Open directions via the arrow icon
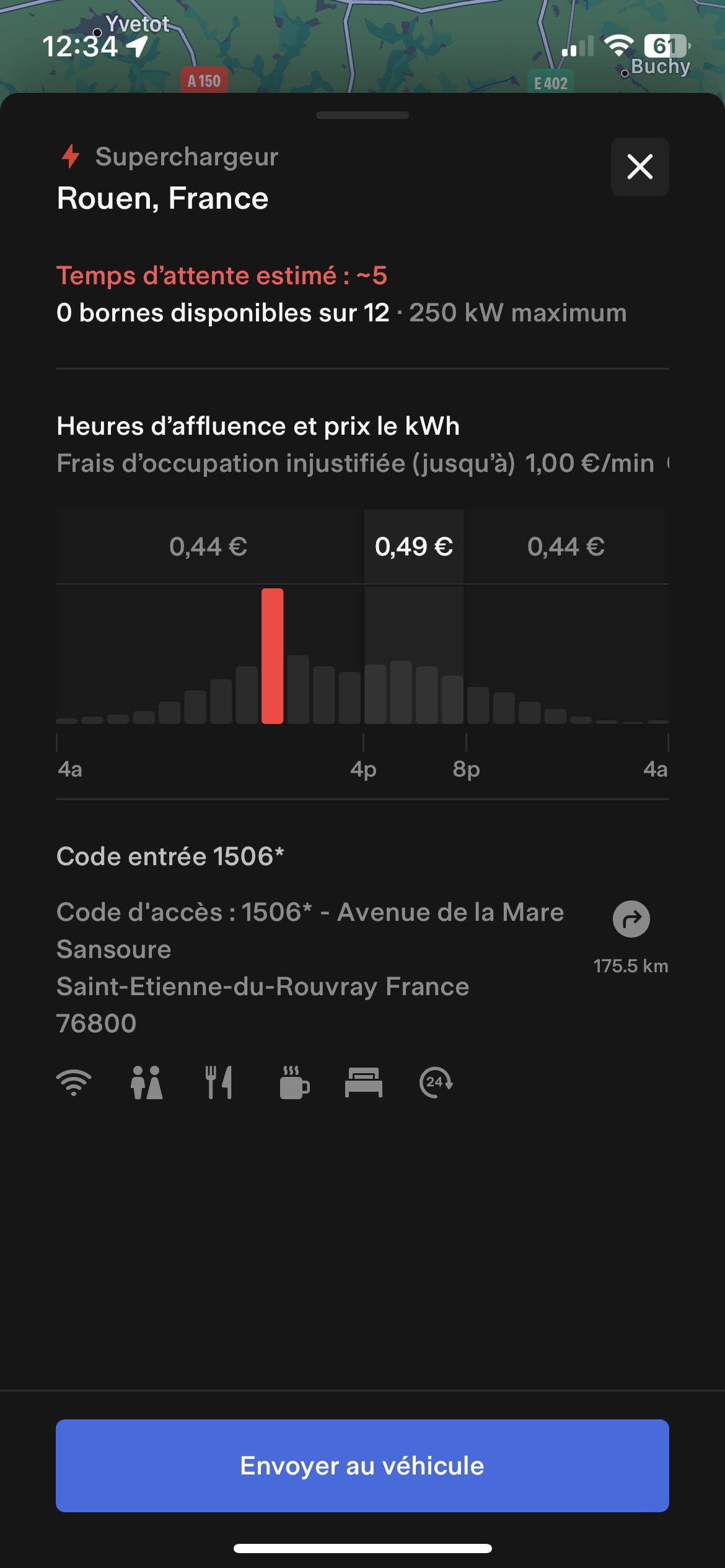725x1568 pixels. [x=631, y=919]
